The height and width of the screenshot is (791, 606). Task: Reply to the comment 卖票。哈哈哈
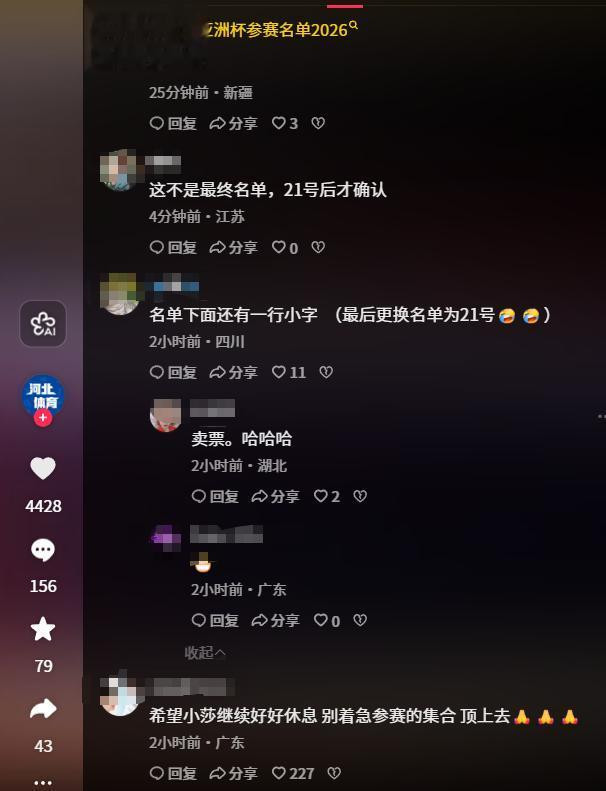click(x=215, y=496)
